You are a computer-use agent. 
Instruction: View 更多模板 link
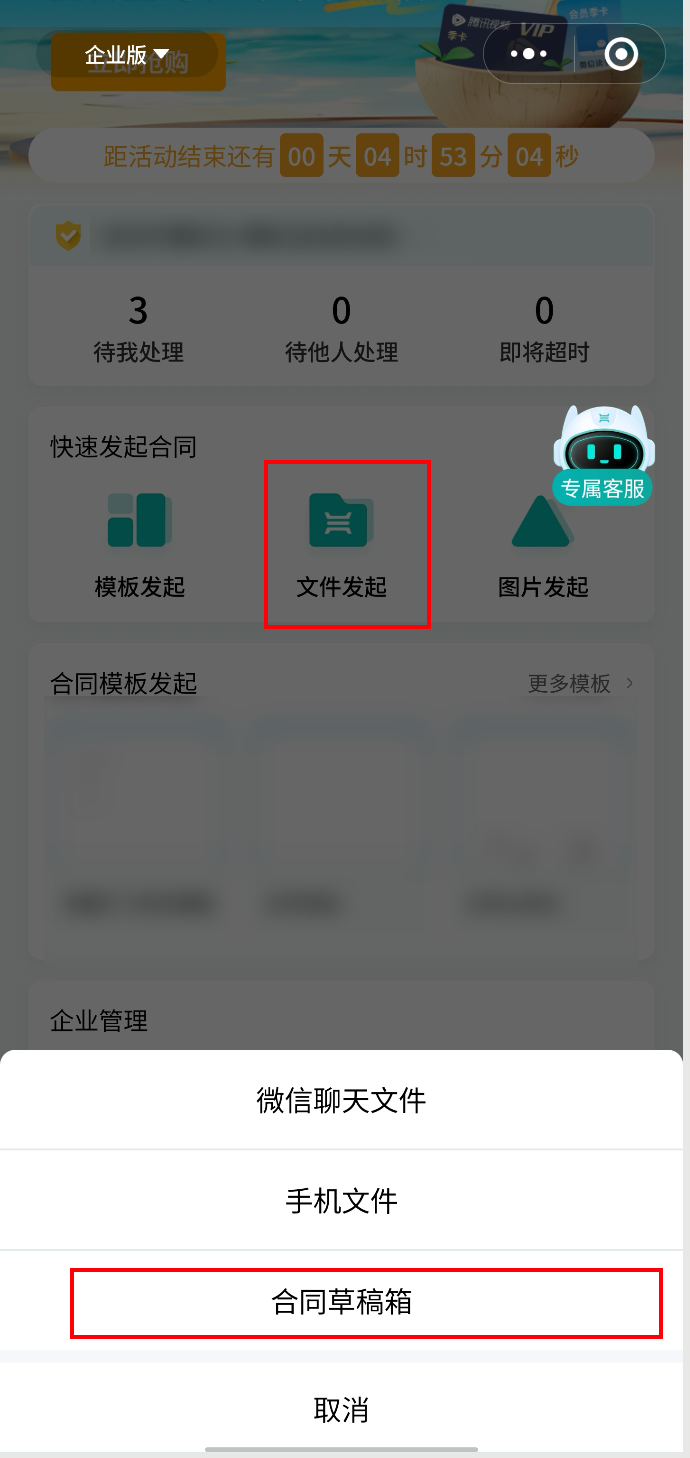(x=580, y=684)
